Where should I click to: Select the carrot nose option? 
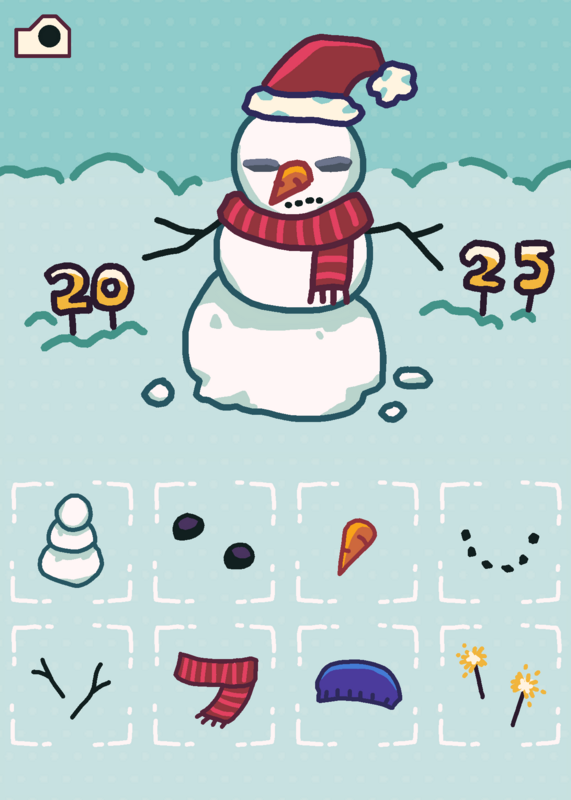pos(357,542)
